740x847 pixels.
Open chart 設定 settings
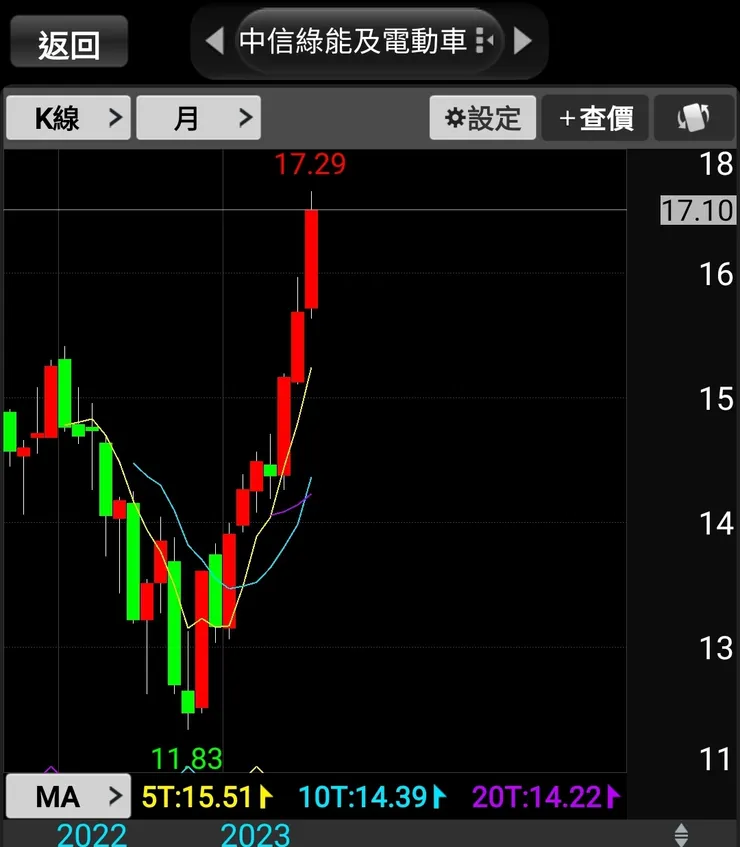click(484, 118)
